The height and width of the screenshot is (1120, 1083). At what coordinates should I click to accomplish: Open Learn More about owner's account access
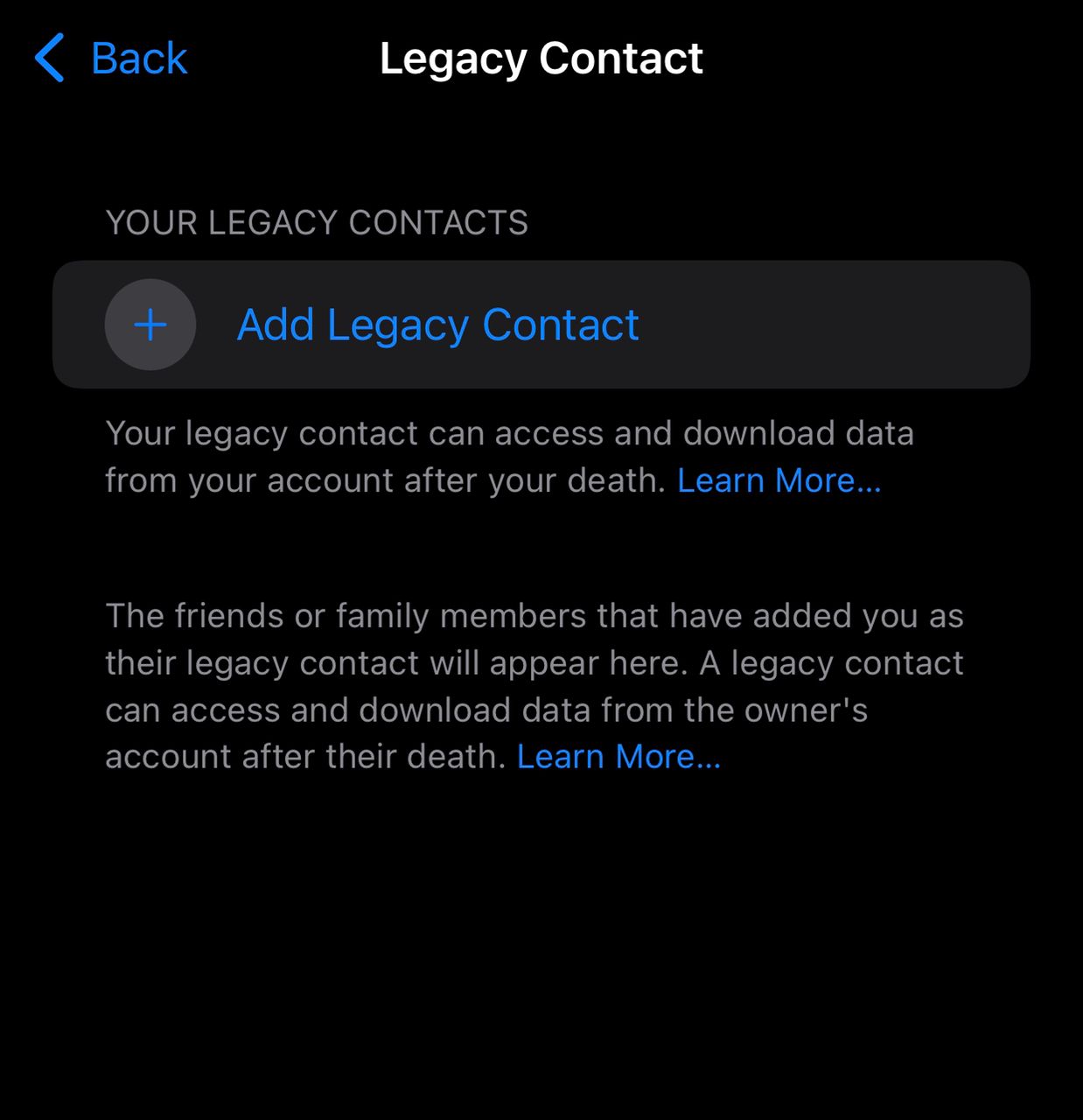[618, 757]
